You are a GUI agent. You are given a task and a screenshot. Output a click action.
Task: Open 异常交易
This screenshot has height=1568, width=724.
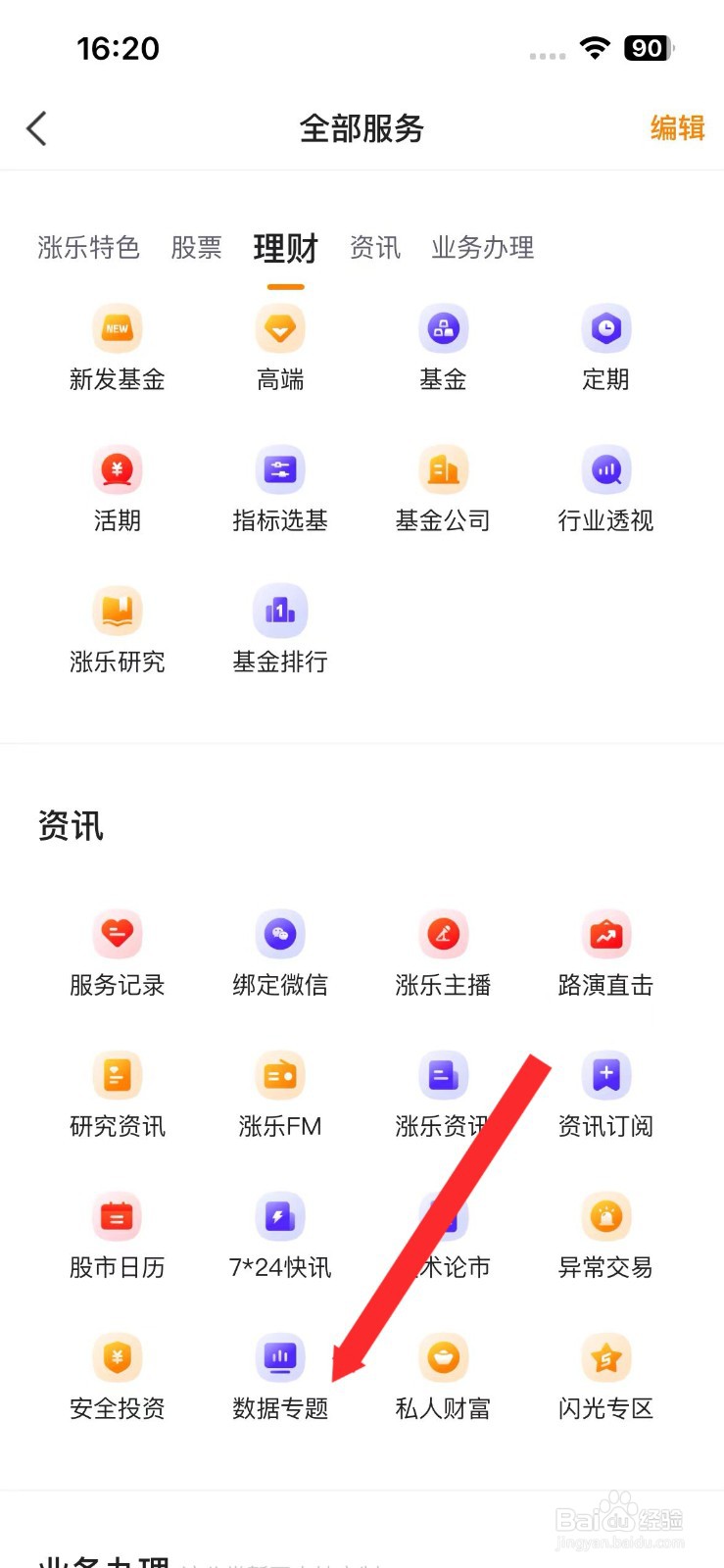pyautogui.click(x=605, y=1235)
